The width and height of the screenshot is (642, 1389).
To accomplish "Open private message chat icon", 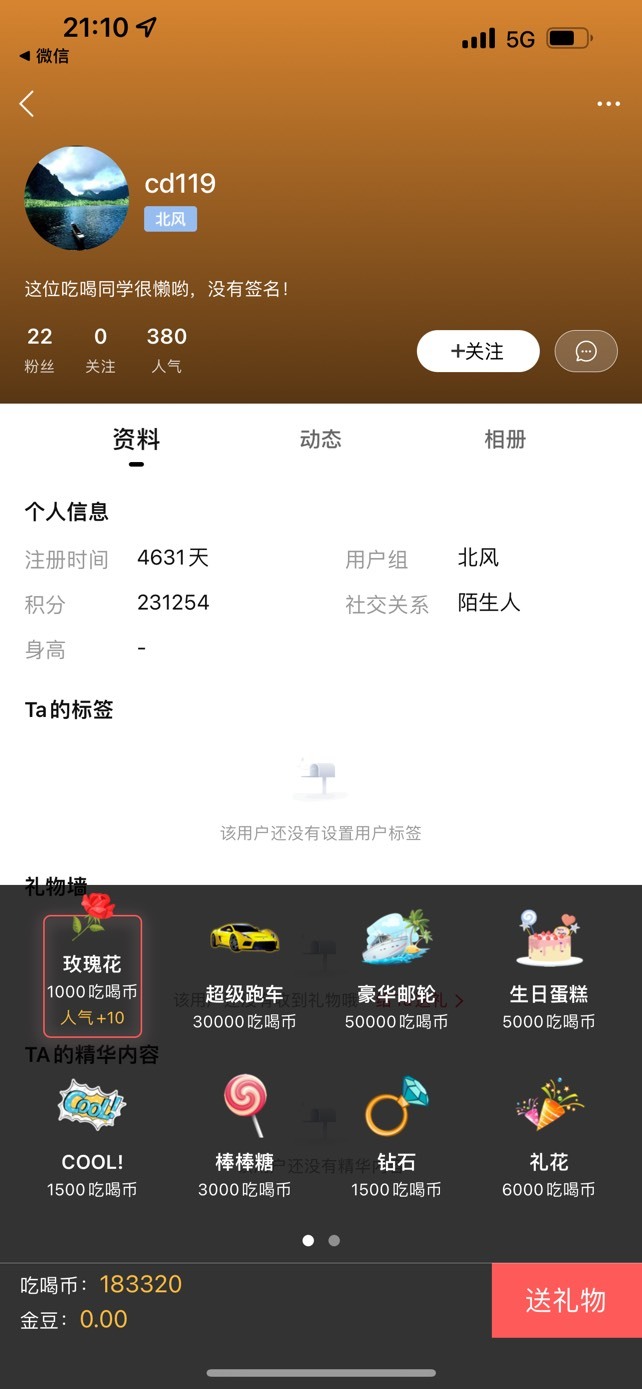I will pyautogui.click(x=586, y=351).
